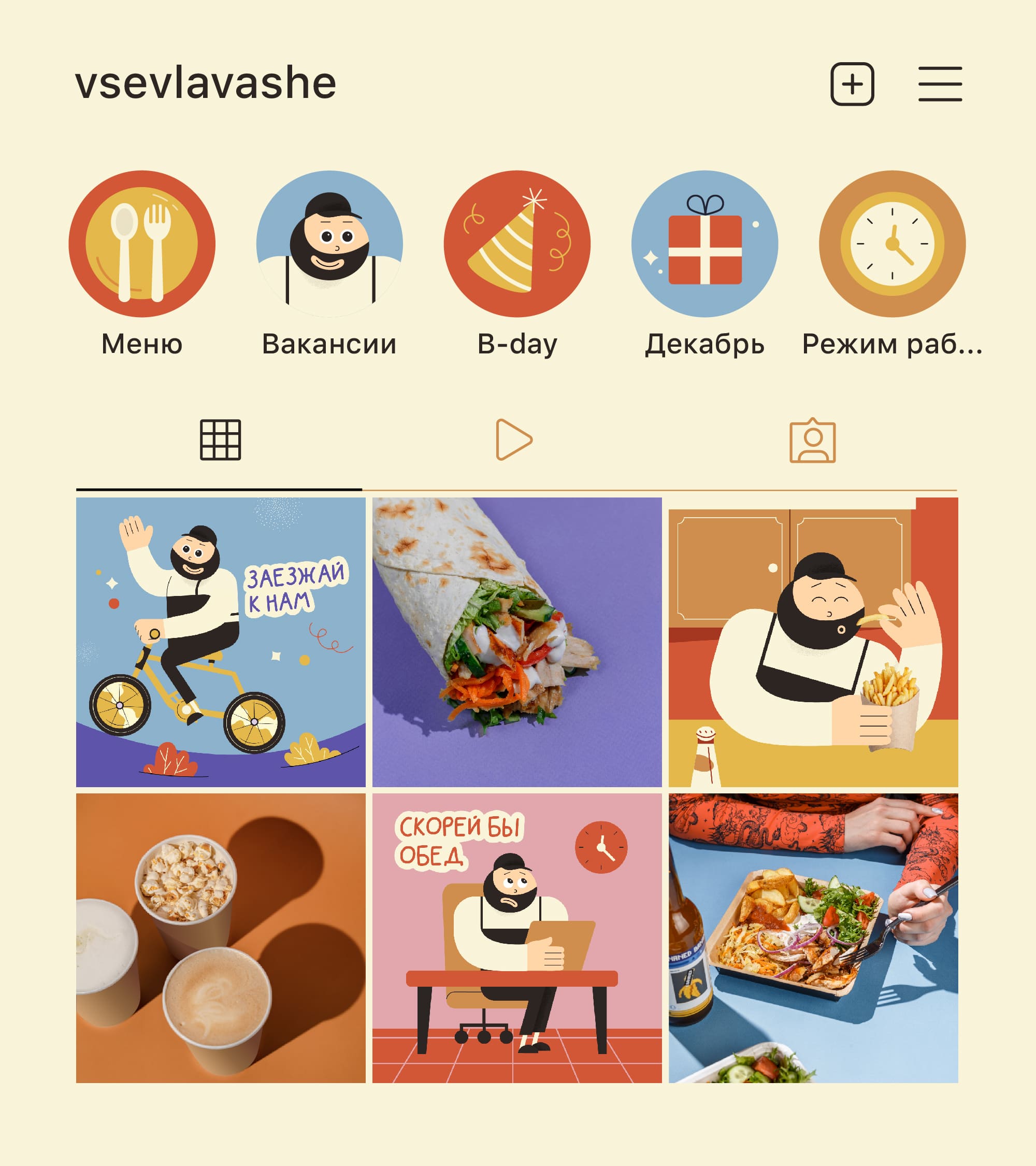This screenshot has width=1036, height=1166.
Task: Open the Меню story highlight
Action: click(x=142, y=244)
